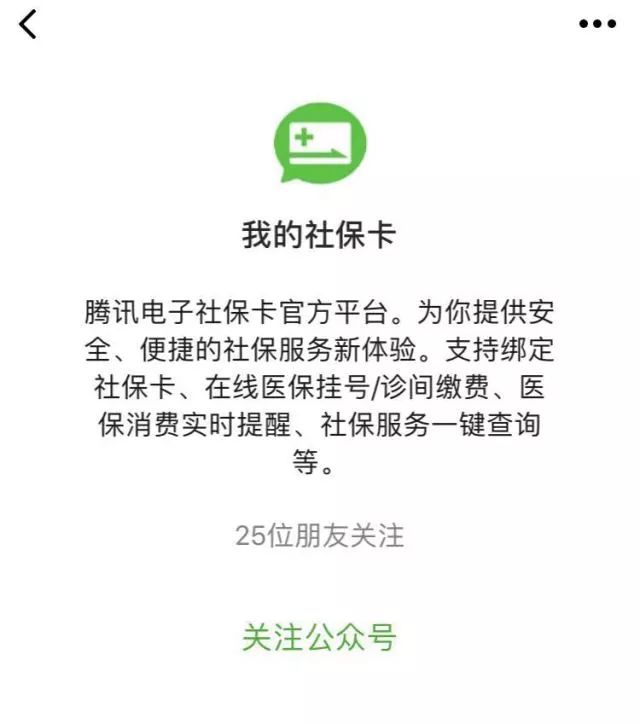Screen dimensions: 640x724
Task: Go back using the top-left arrow
Action: pyautogui.click(x=28, y=23)
